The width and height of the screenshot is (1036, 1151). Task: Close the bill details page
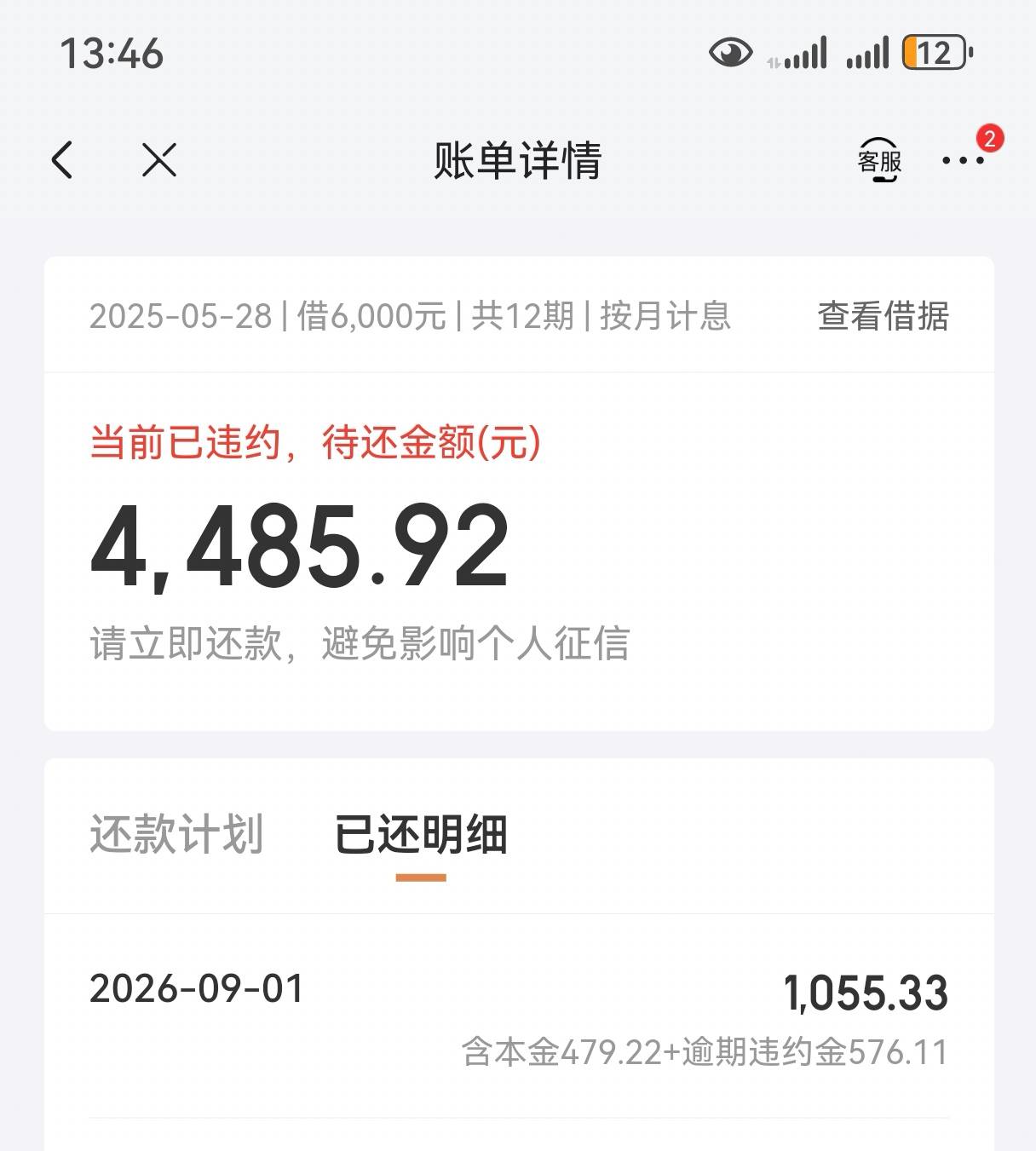159,159
